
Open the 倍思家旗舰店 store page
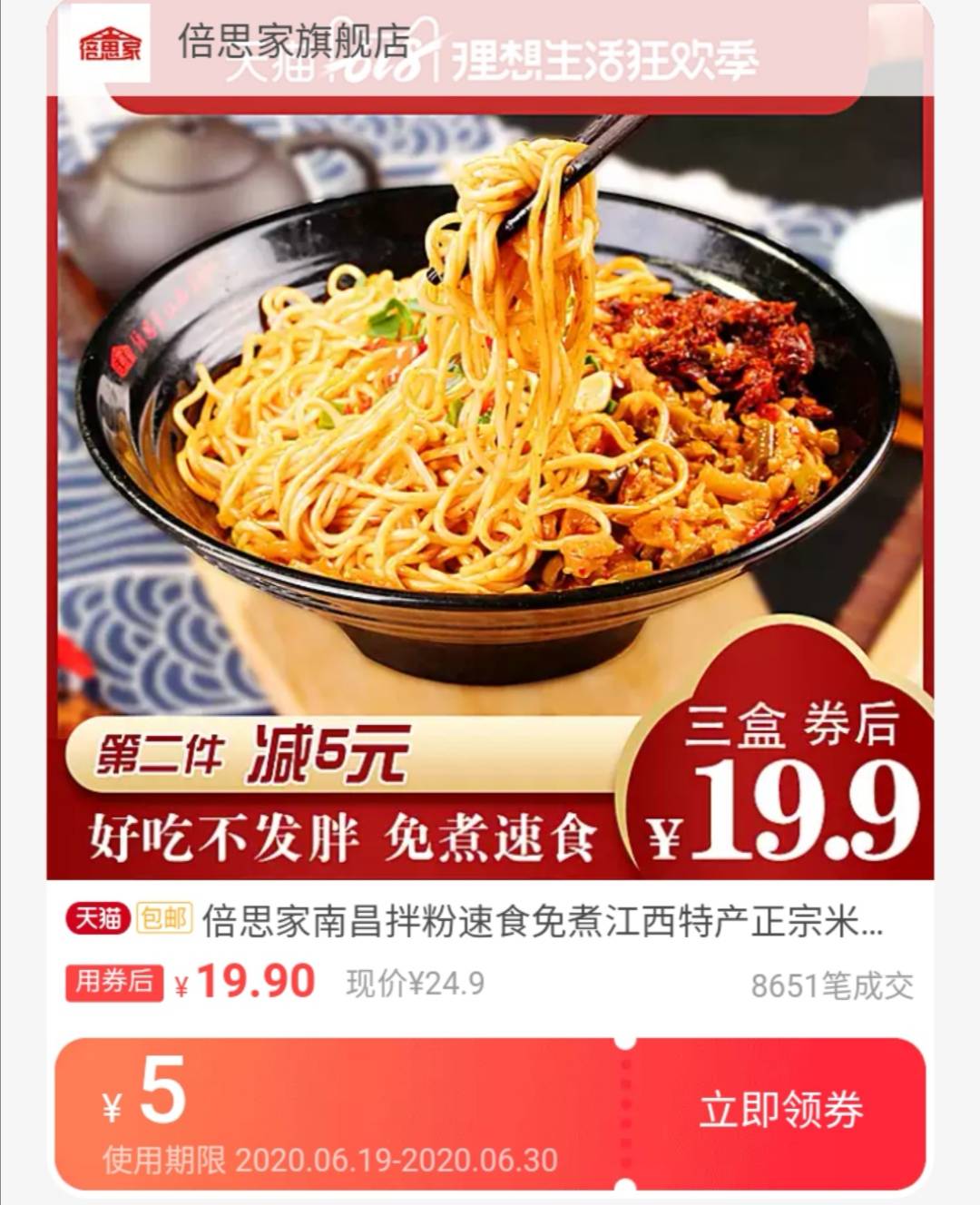point(292,42)
